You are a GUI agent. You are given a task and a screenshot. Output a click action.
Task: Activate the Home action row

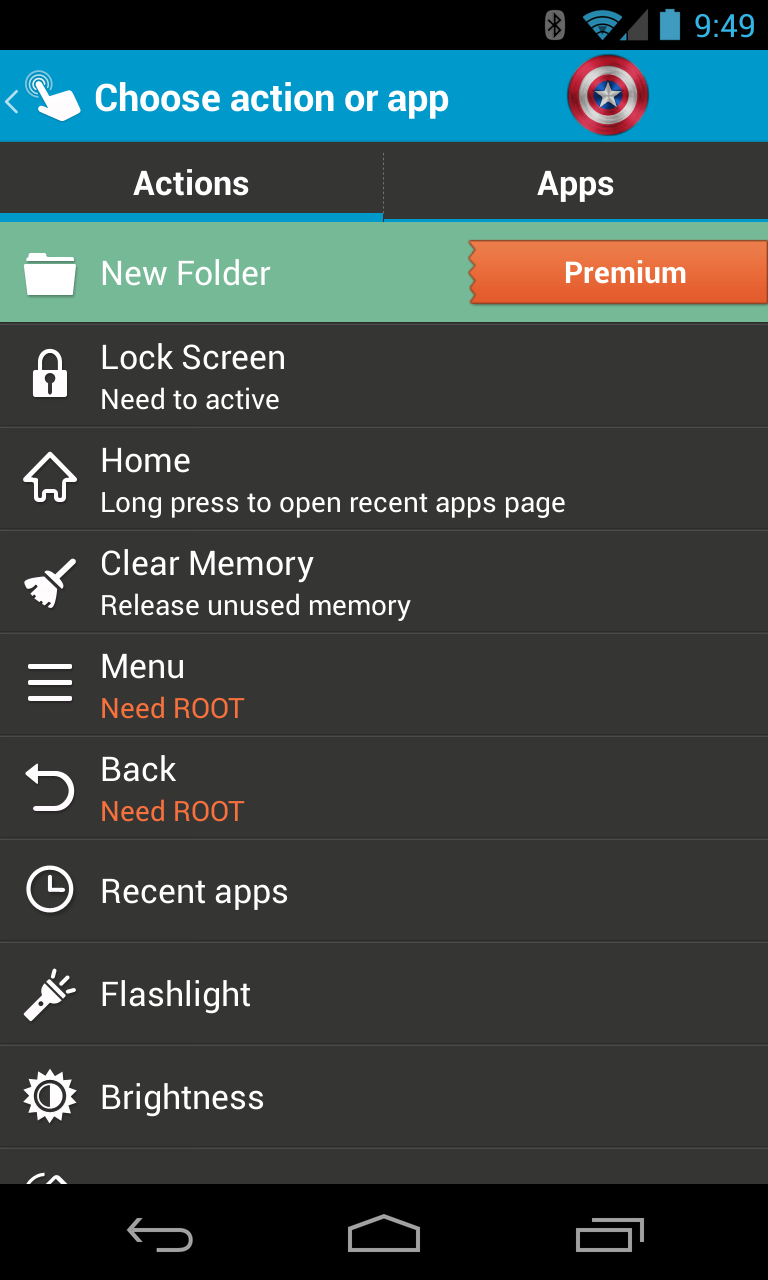tap(300, 478)
